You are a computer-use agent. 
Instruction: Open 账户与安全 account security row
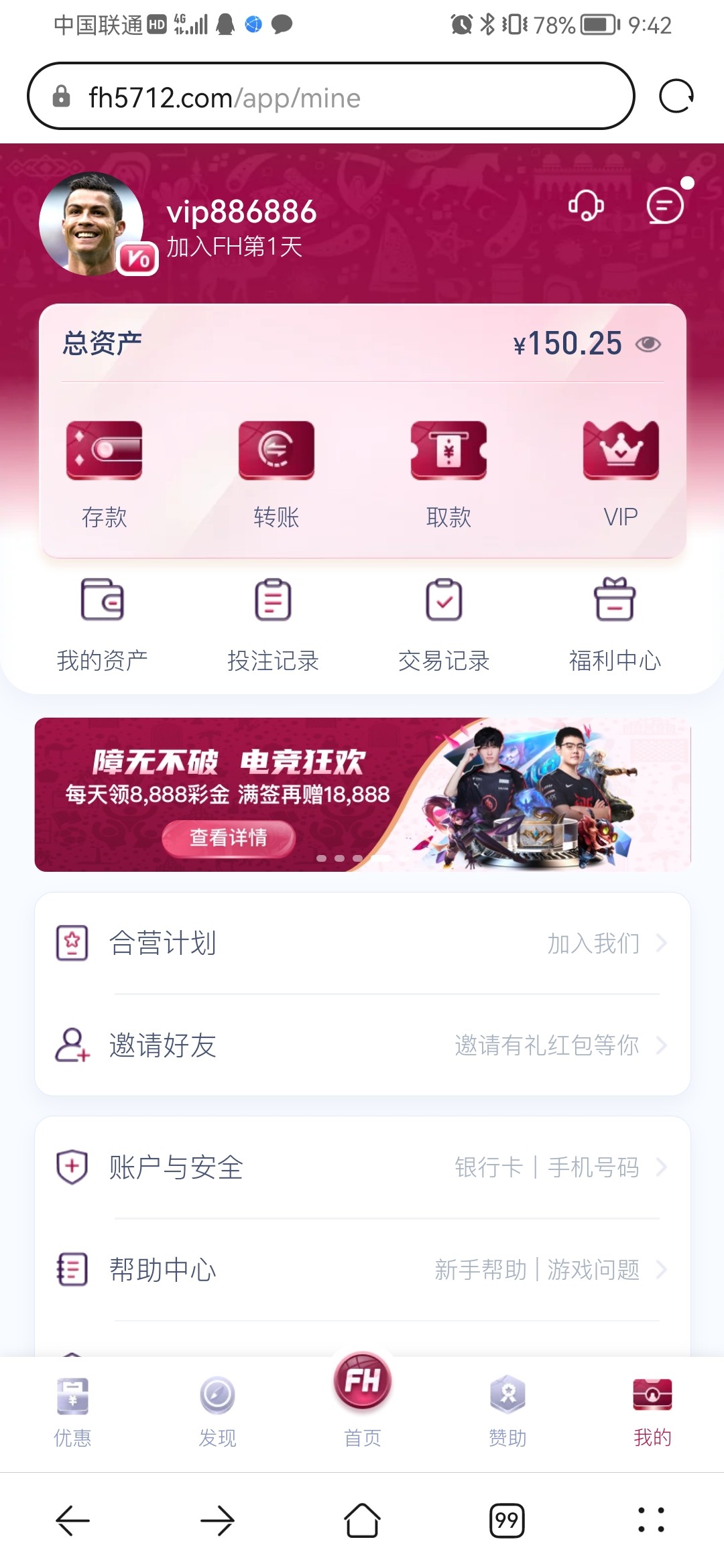362,1167
